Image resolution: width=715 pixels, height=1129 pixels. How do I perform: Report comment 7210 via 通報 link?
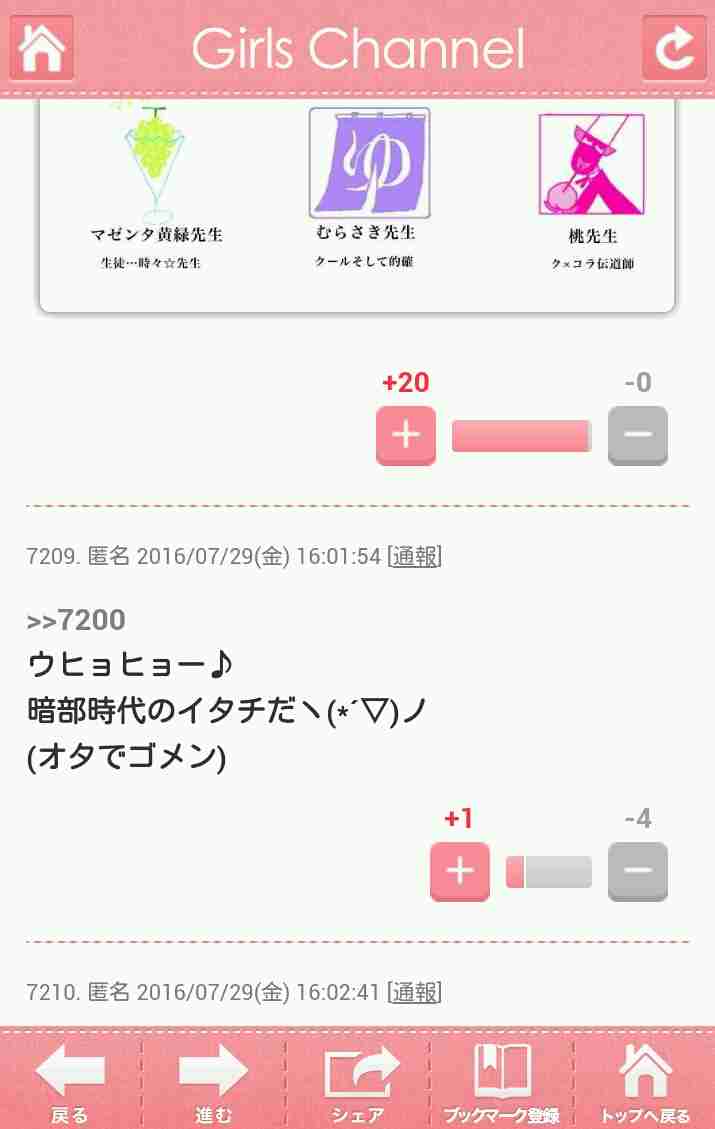[x=414, y=992]
